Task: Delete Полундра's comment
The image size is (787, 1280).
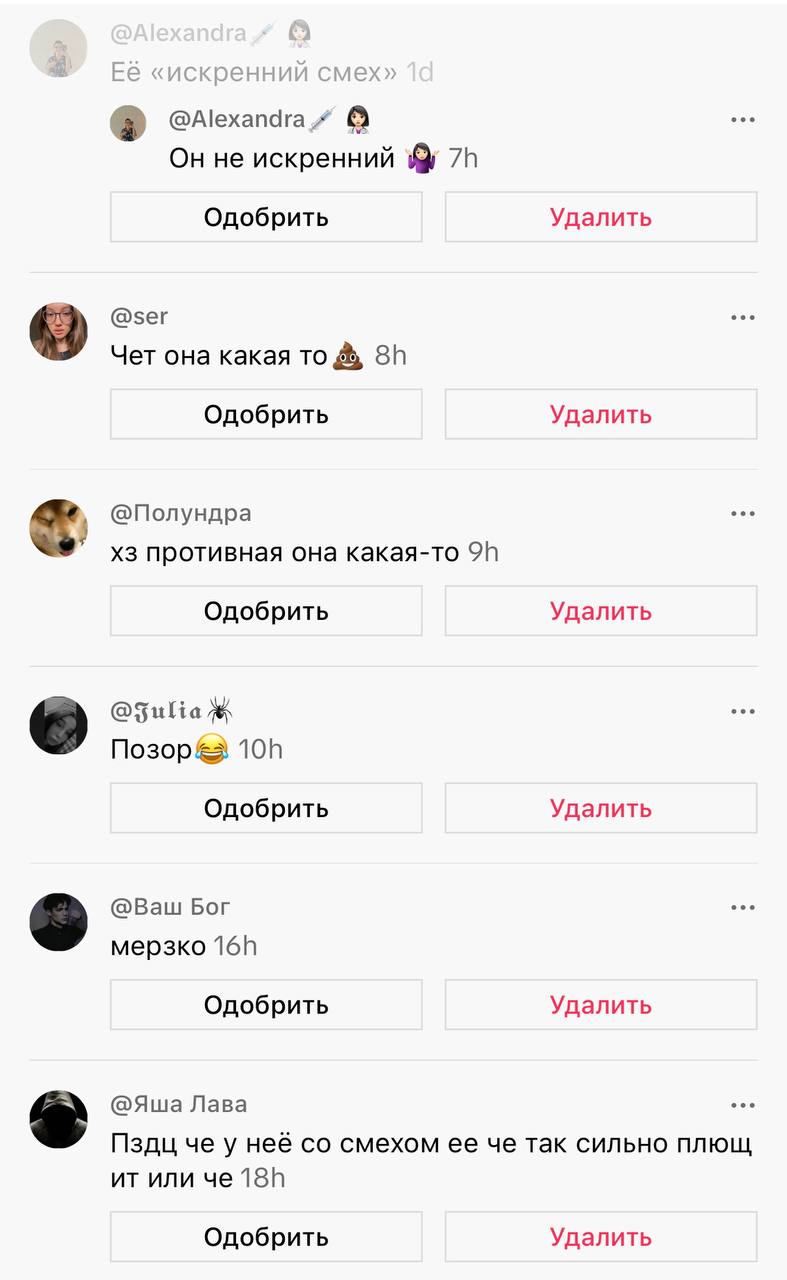Action: tap(601, 611)
